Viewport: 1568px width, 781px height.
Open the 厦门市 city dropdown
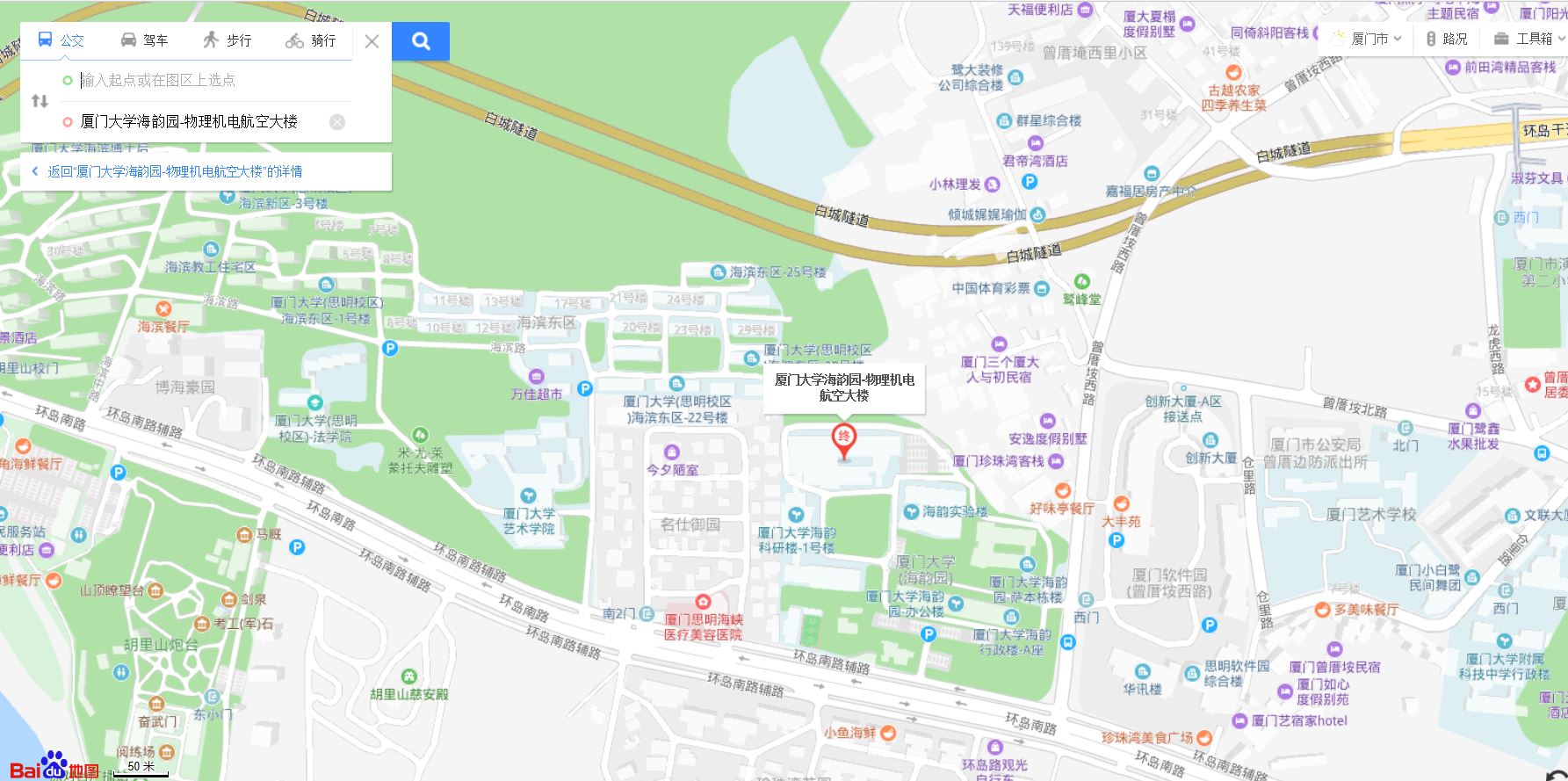[1368, 39]
